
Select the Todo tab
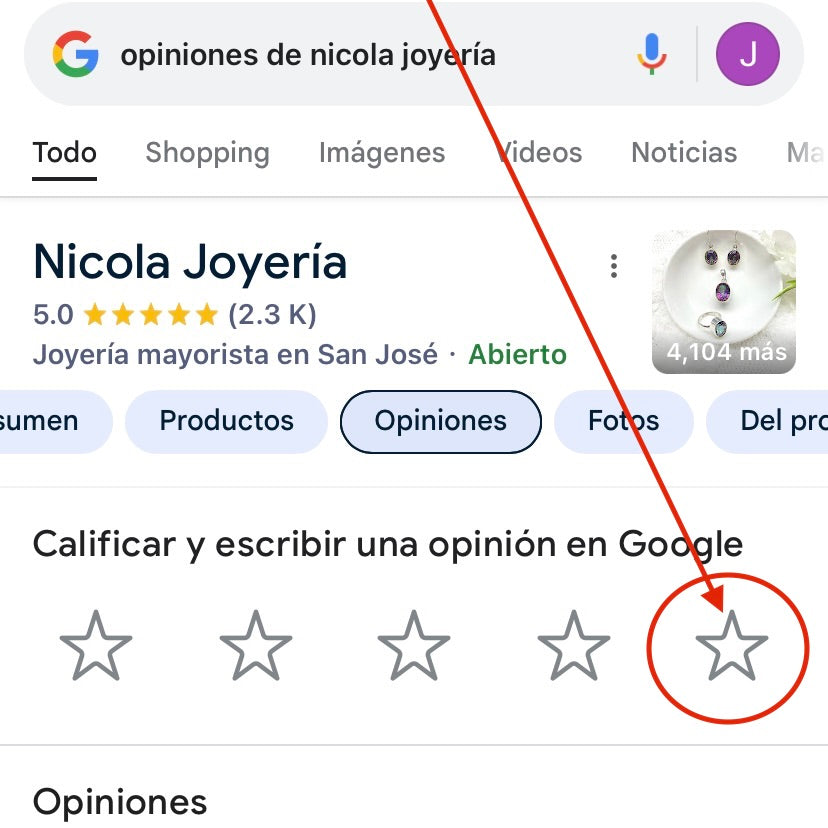[x=65, y=153]
